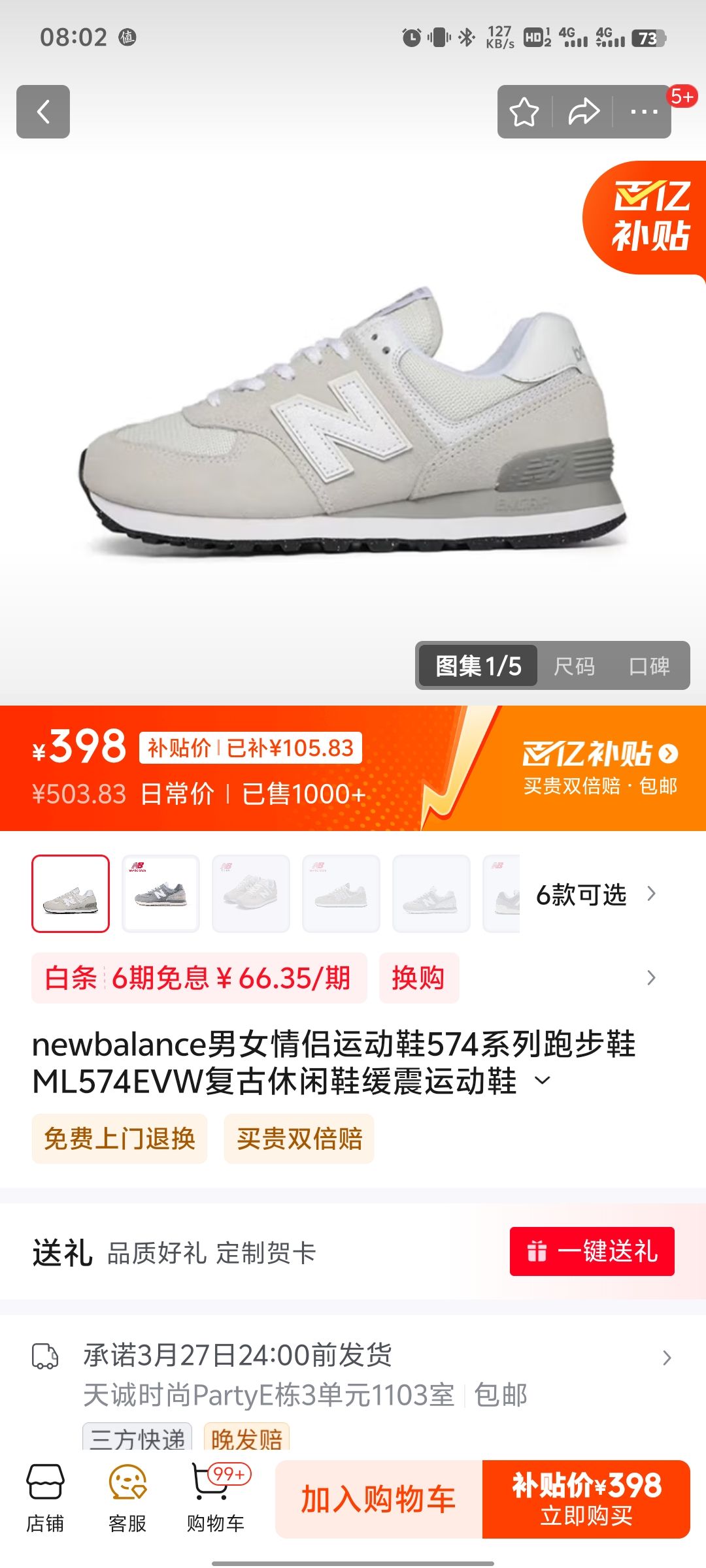Viewport: 706px width, 1568px height.
Task: Open 白条 6期免息 installment details
Action: click(x=199, y=978)
